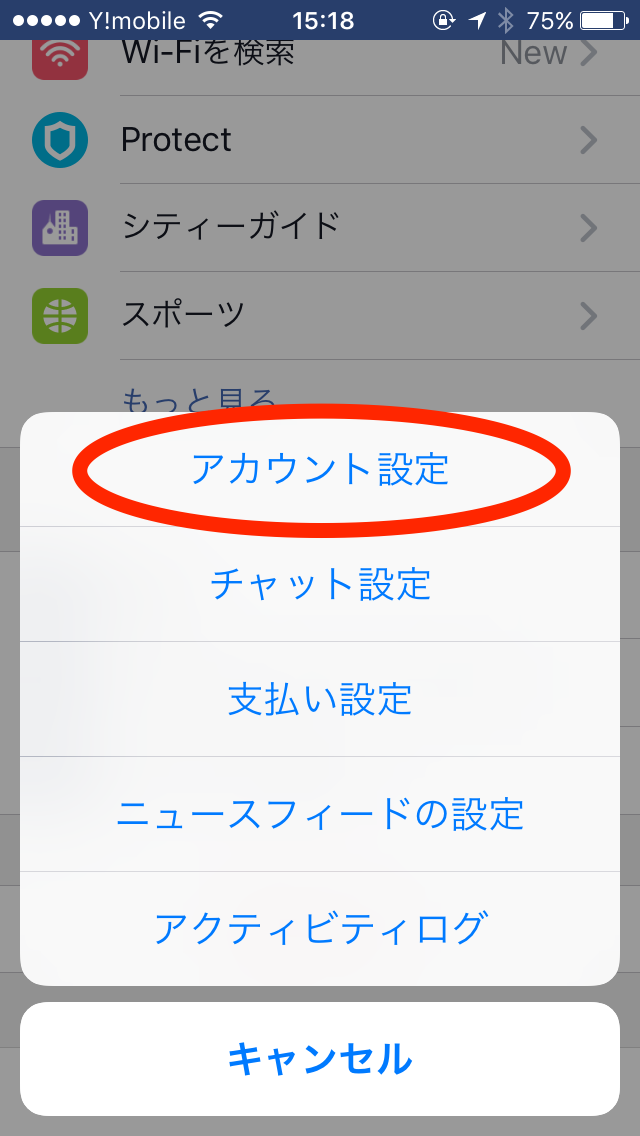Screen dimensions: 640x1136
Task: Open アクティビティログ
Action: point(320,928)
